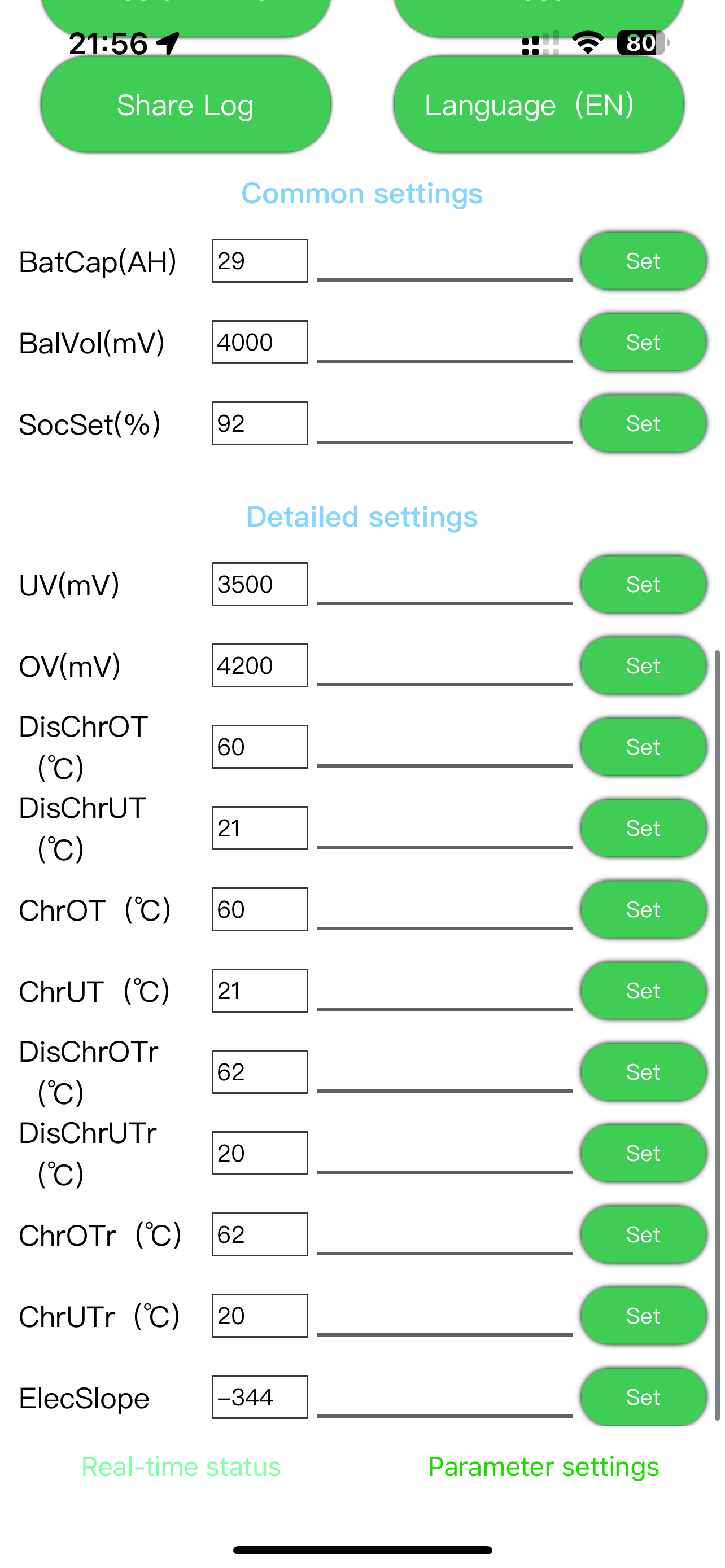Screen dimensions: 725x1568
Task: Change Language (EN) setting
Action: 538,104
